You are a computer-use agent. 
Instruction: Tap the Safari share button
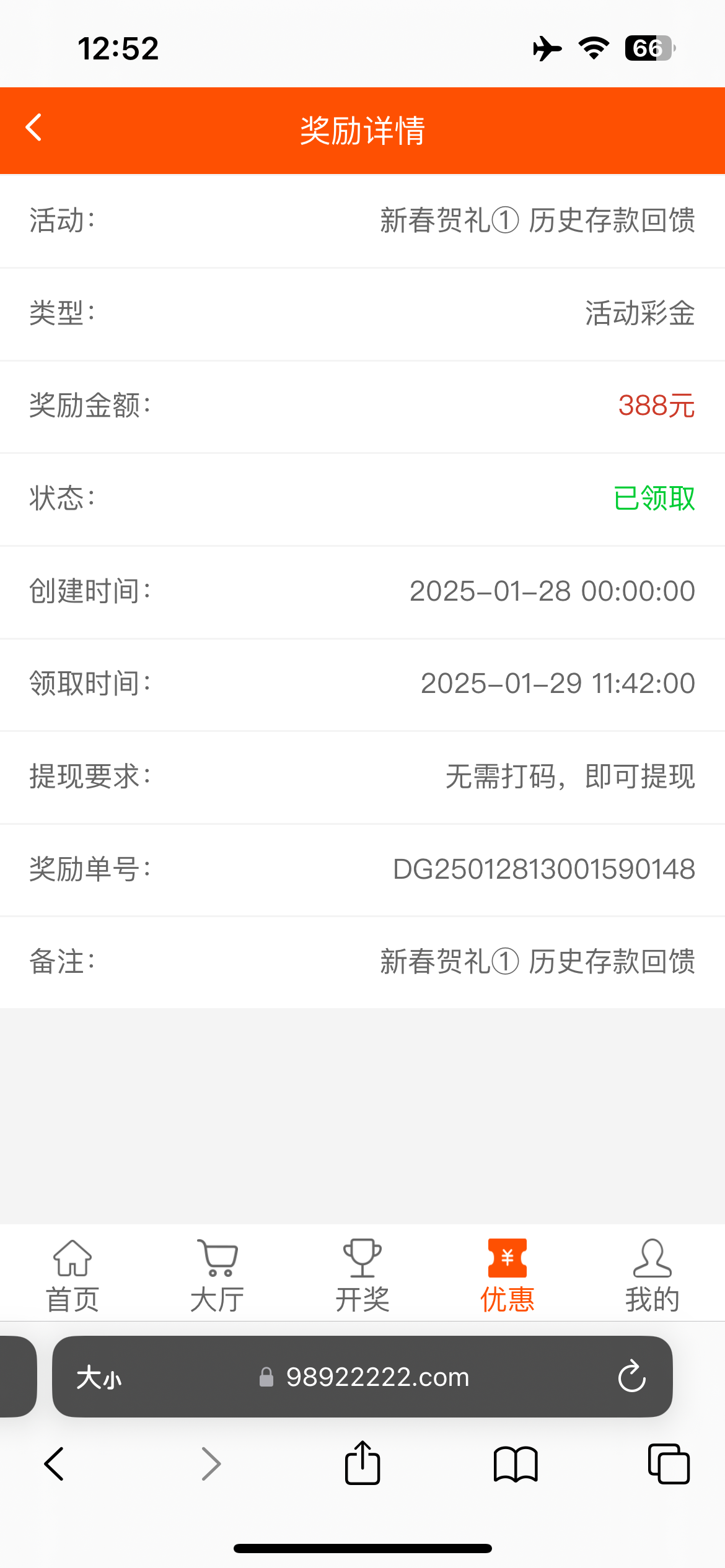pos(362,1463)
